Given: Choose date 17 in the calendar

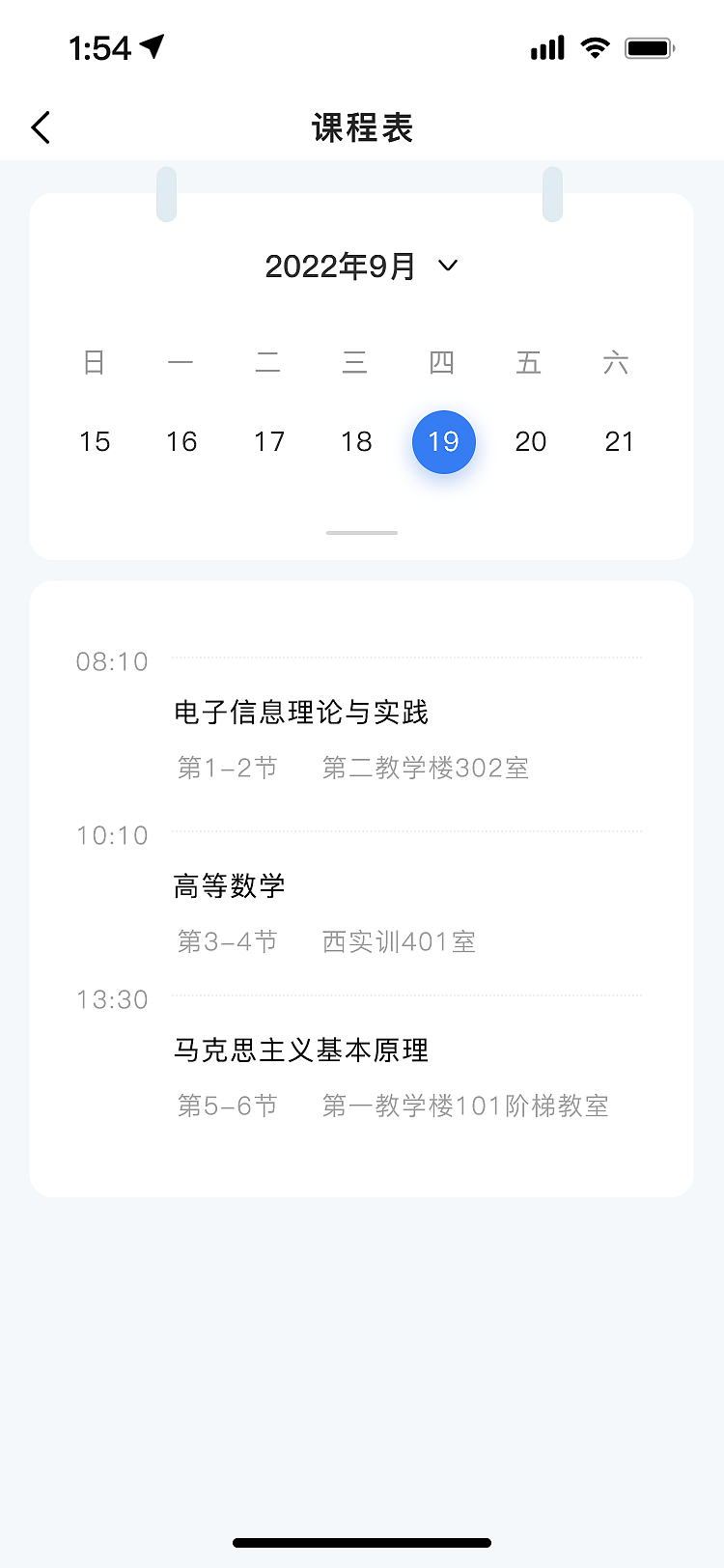Looking at the screenshot, I should [x=269, y=441].
